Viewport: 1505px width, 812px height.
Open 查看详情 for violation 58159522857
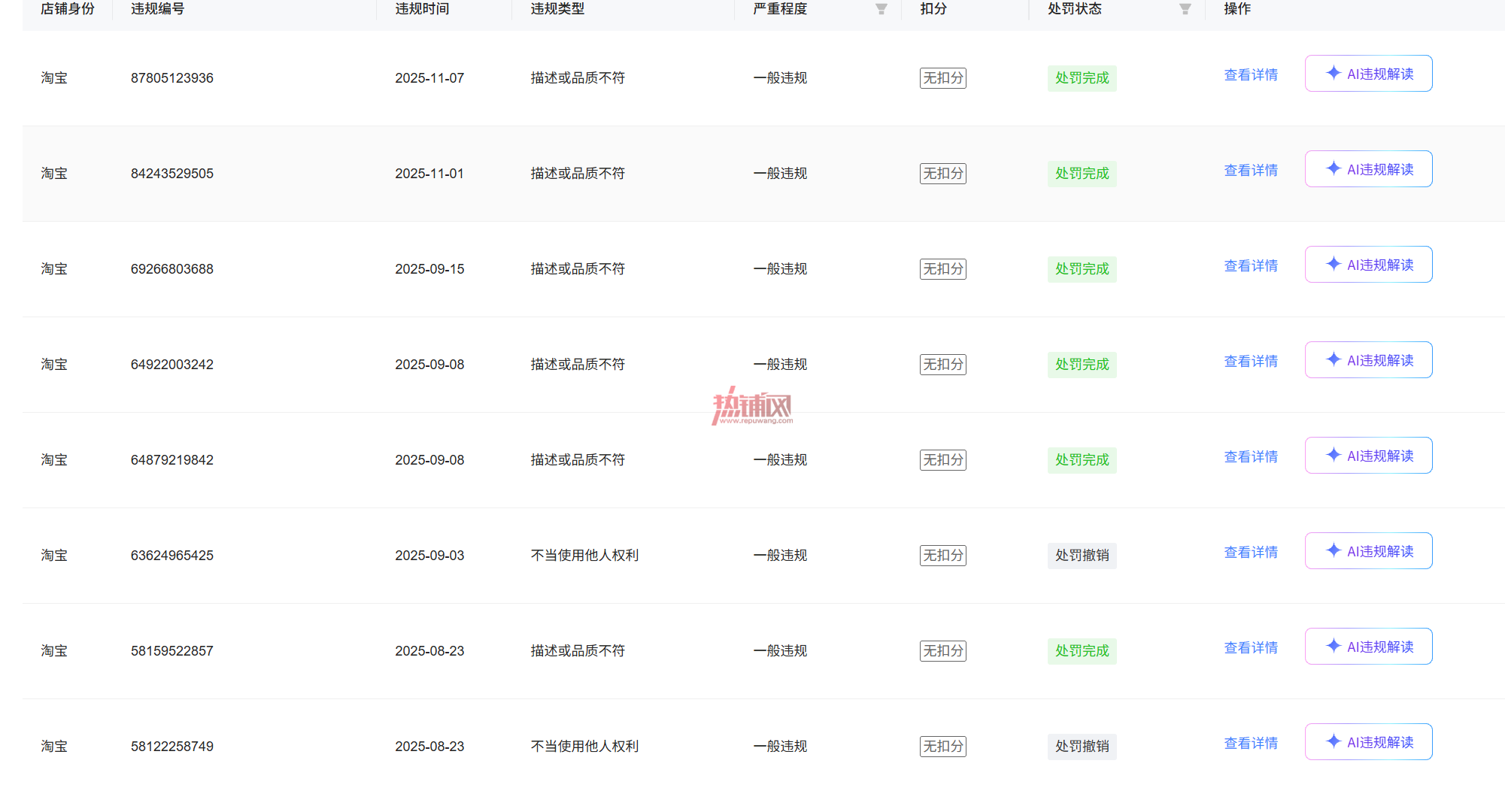click(1251, 648)
